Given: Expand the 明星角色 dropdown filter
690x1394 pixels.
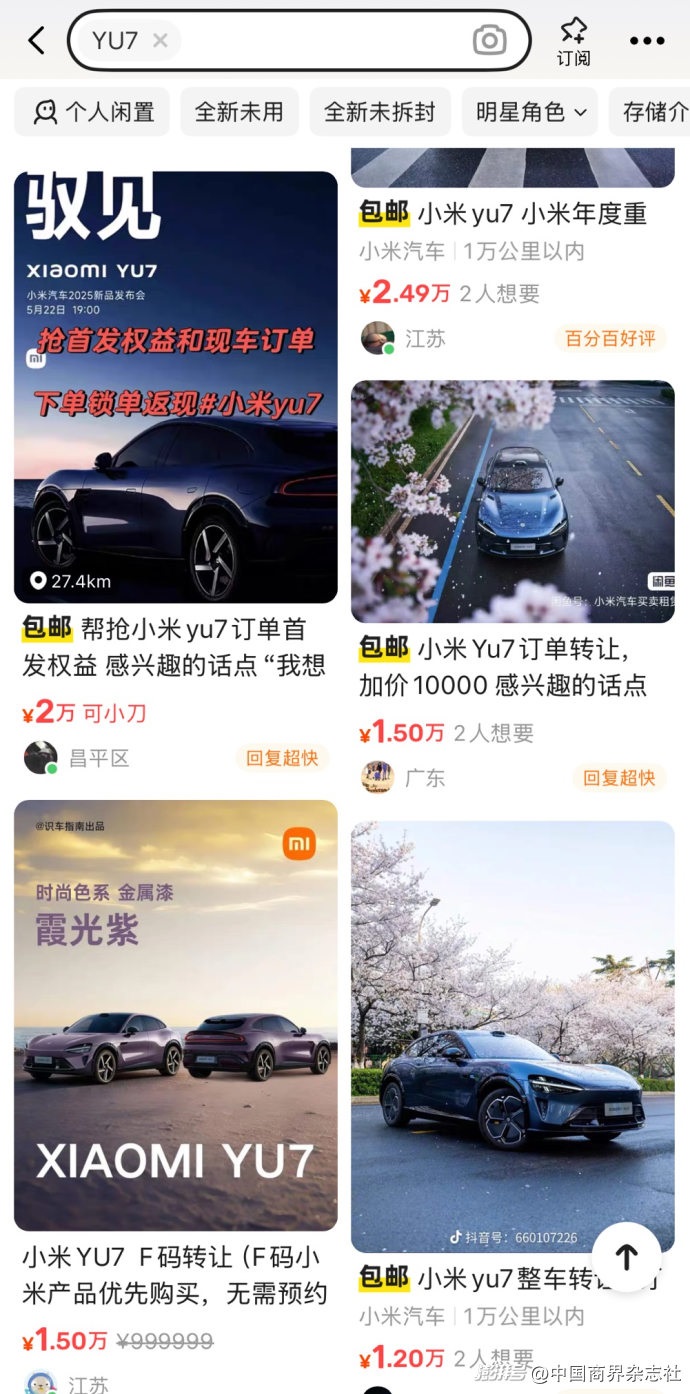Looking at the screenshot, I should (x=530, y=112).
